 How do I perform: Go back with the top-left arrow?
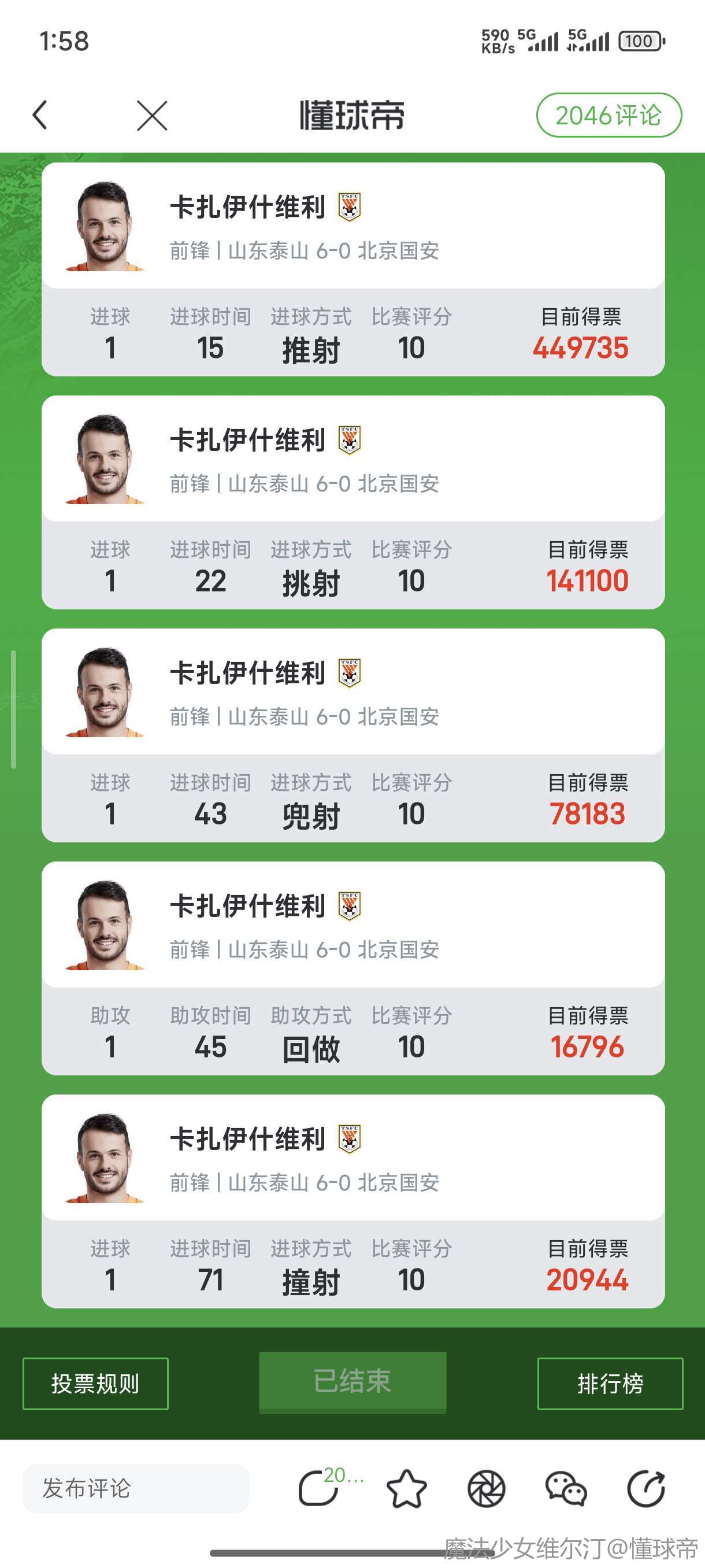[x=40, y=115]
